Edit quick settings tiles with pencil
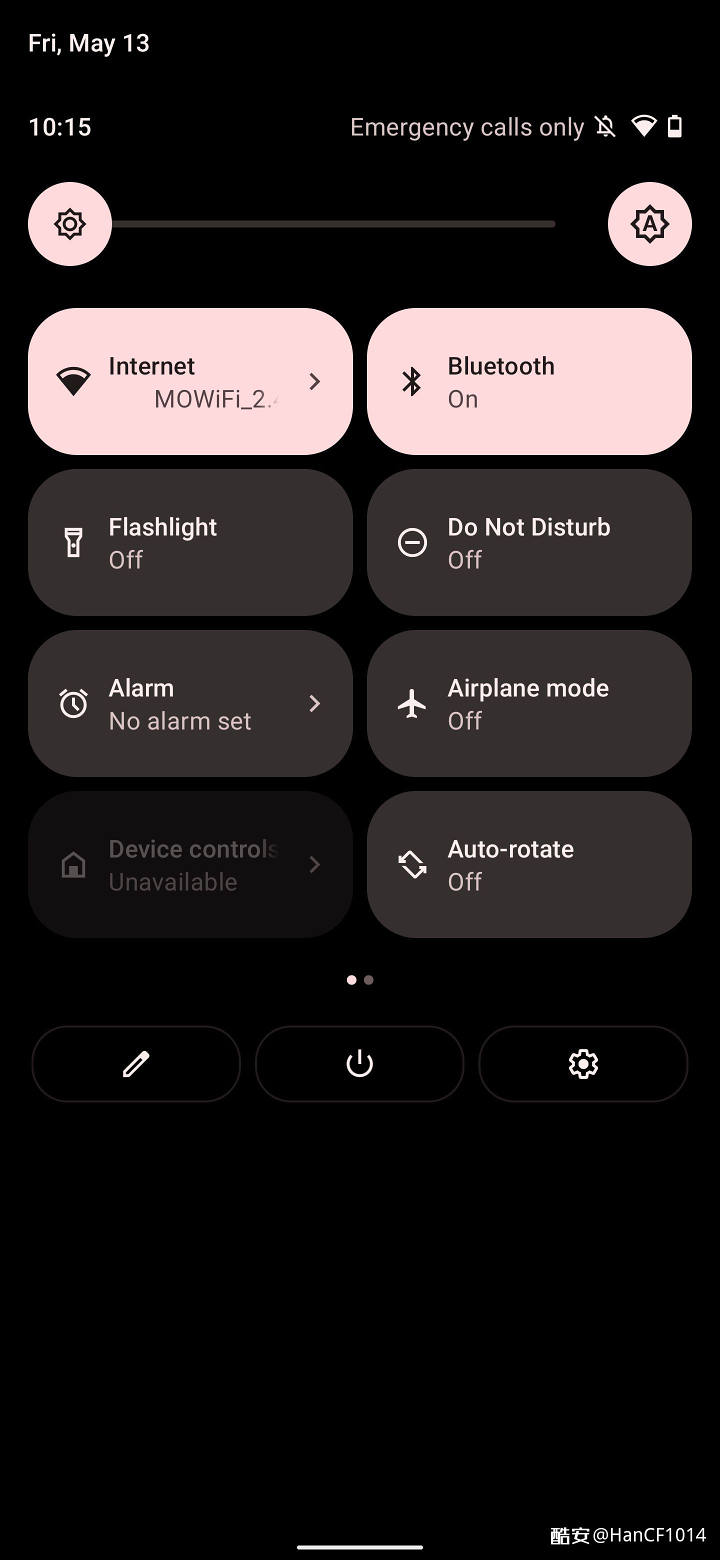The width and height of the screenshot is (720, 1560). coord(136,1064)
